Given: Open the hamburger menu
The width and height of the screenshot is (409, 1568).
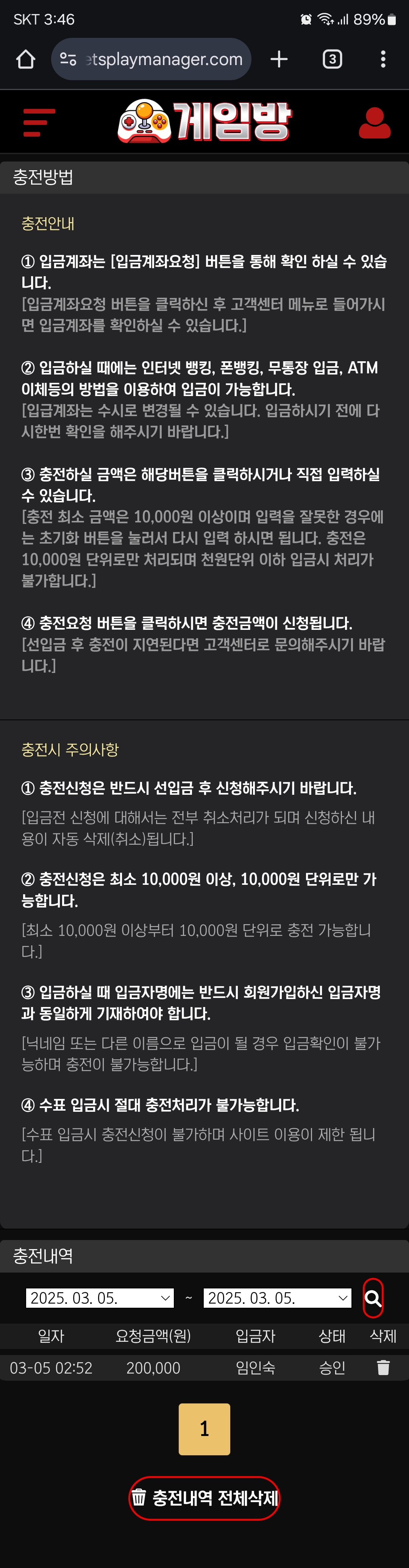Looking at the screenshot, I should point(39,122).
